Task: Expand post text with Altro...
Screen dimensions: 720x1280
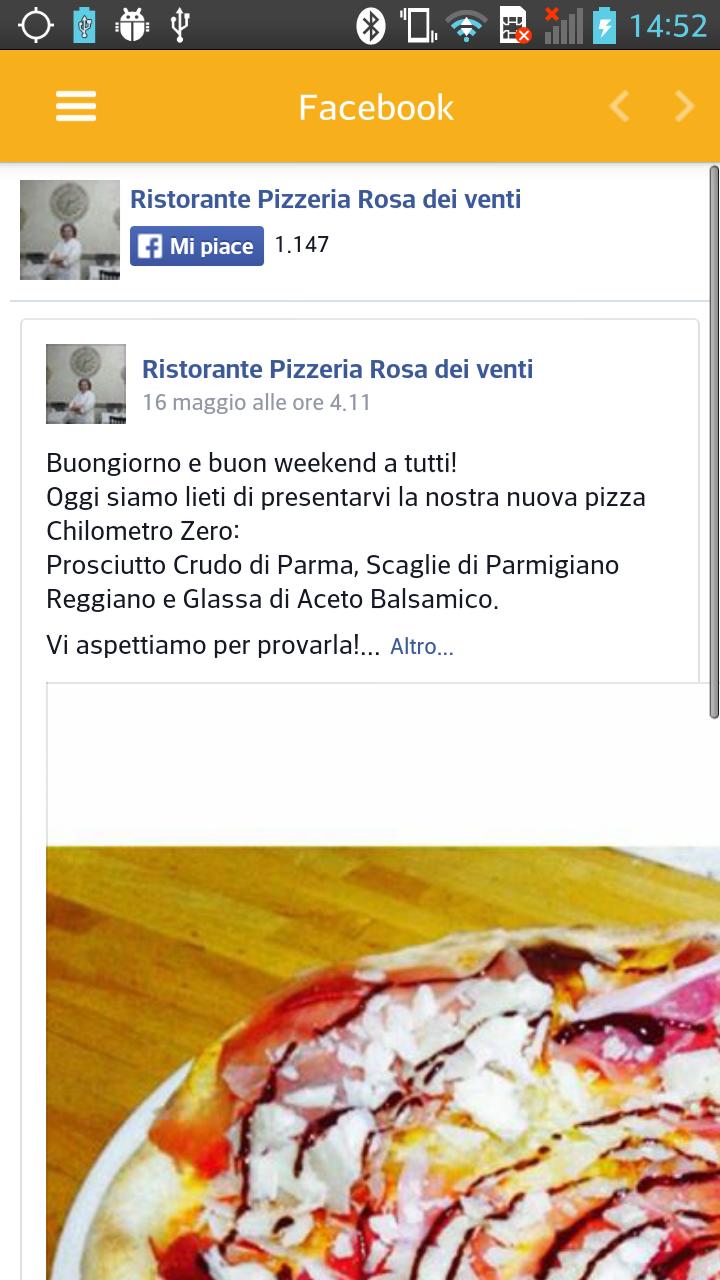Action: pos(421,647)
